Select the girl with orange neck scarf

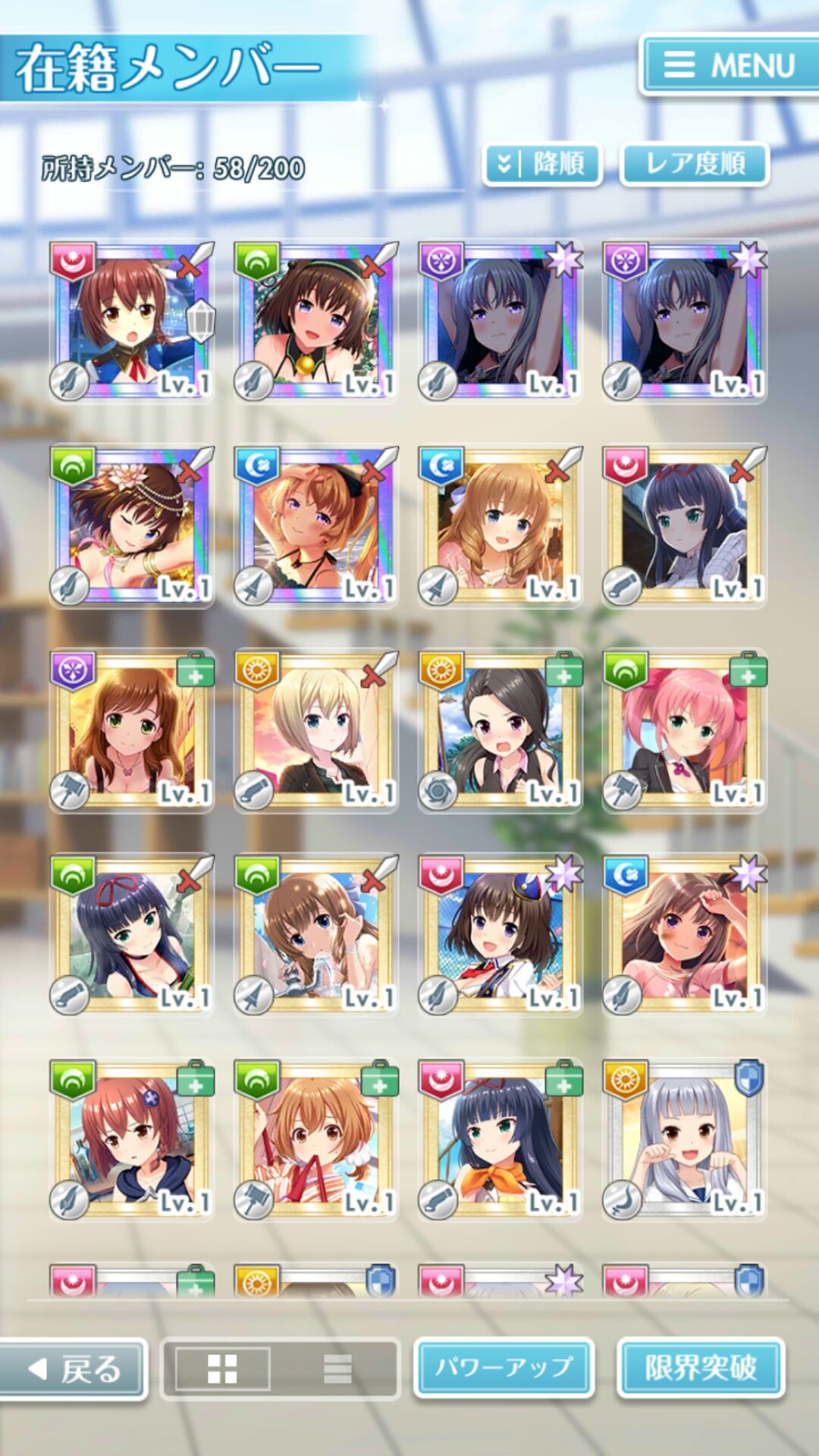(500, 1141)
